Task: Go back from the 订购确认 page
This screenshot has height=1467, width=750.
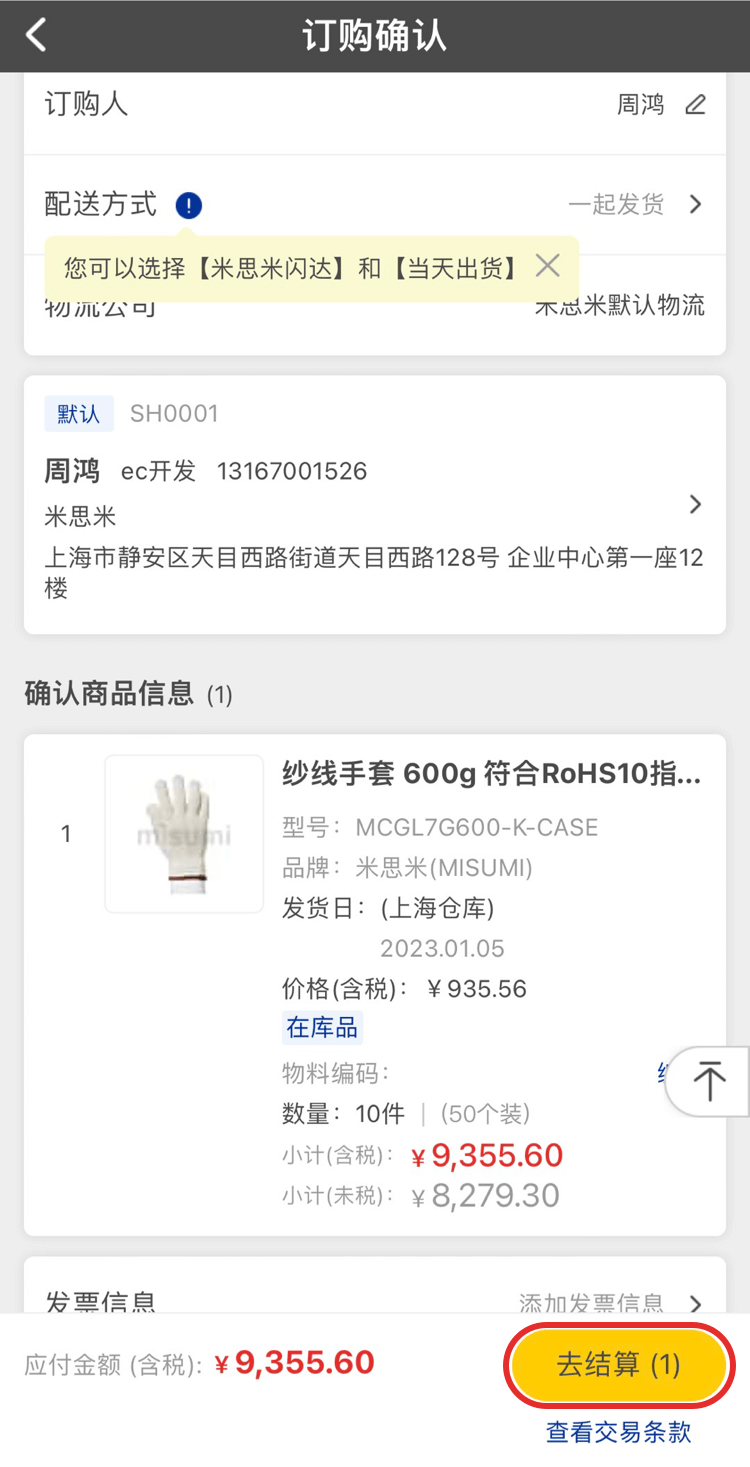Action: pos(37,36)
